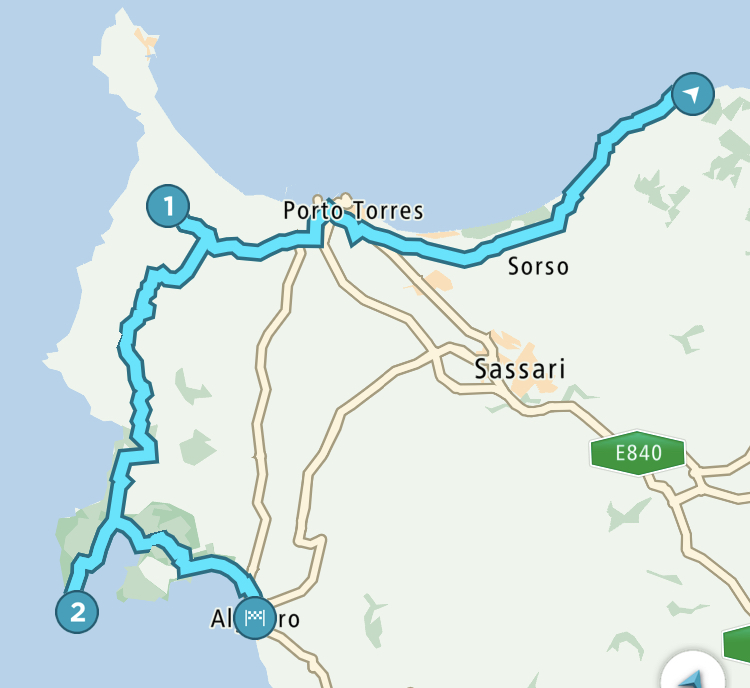Tap waypoint marker 1 on the route
Viewport: 750px width, 688px height.
(x=168, y=207)
